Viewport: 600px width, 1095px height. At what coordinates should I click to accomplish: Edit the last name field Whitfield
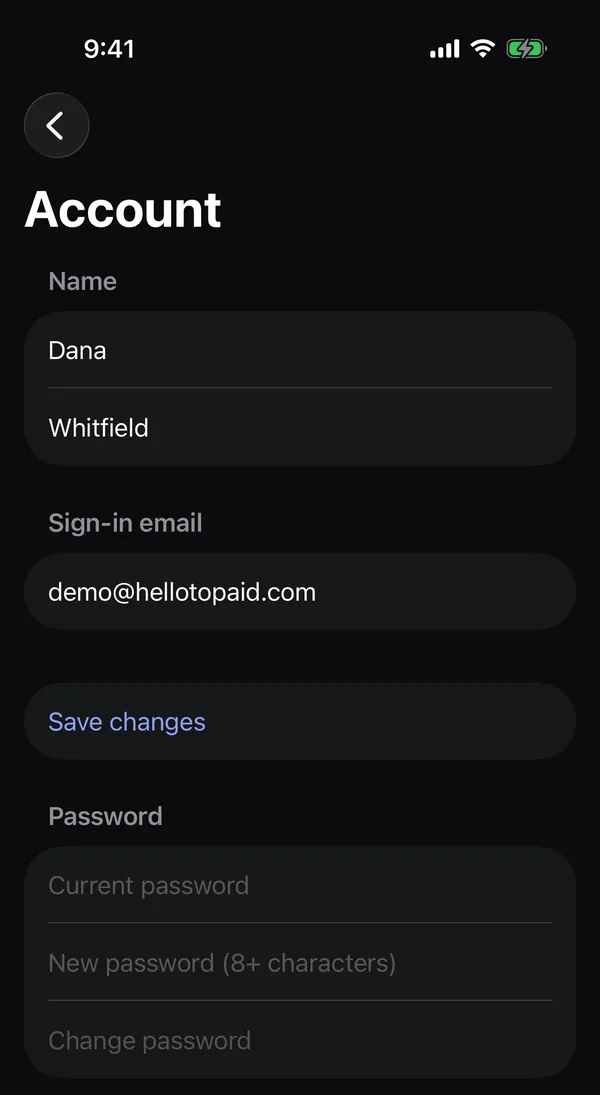pos(300,427)
